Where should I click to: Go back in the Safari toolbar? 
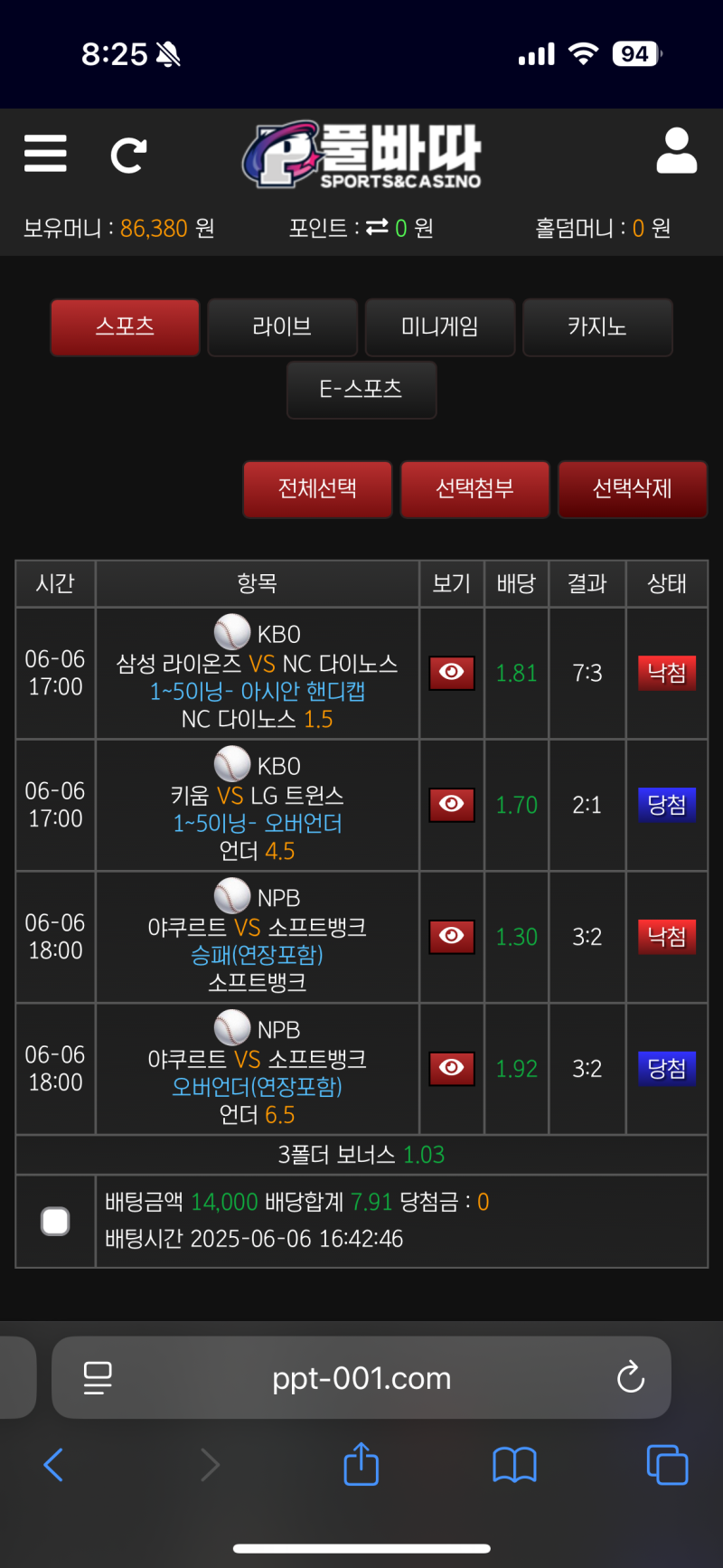click(x=54, y=1464)
